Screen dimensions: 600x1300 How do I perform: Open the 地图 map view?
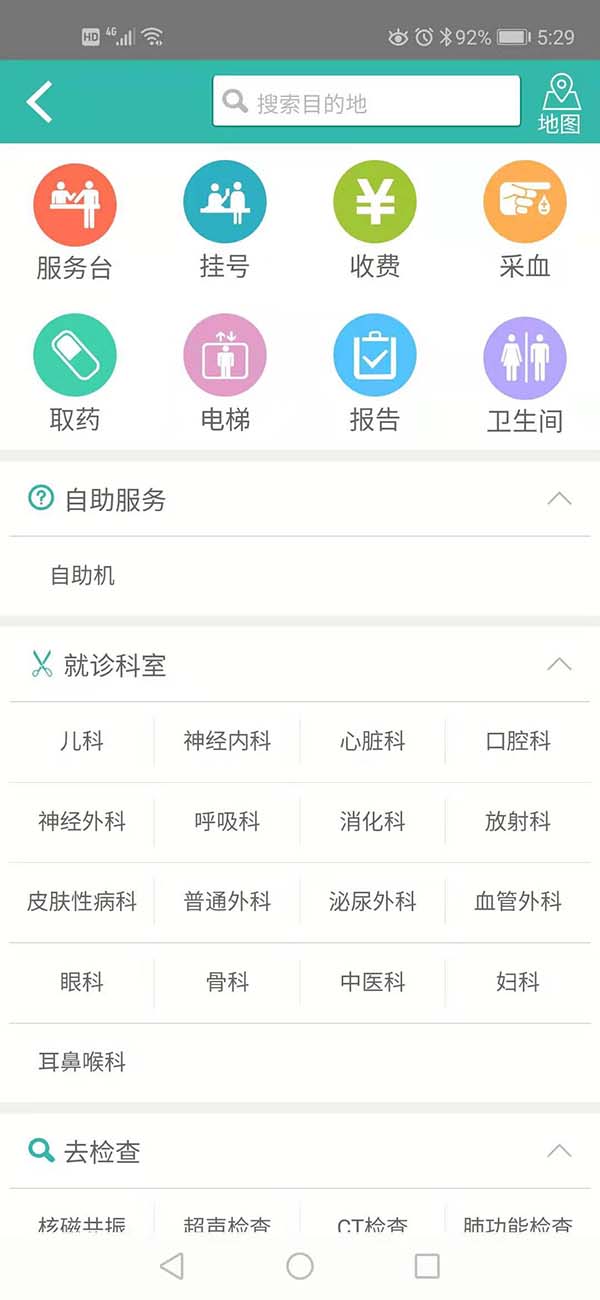tap(560, 103)
